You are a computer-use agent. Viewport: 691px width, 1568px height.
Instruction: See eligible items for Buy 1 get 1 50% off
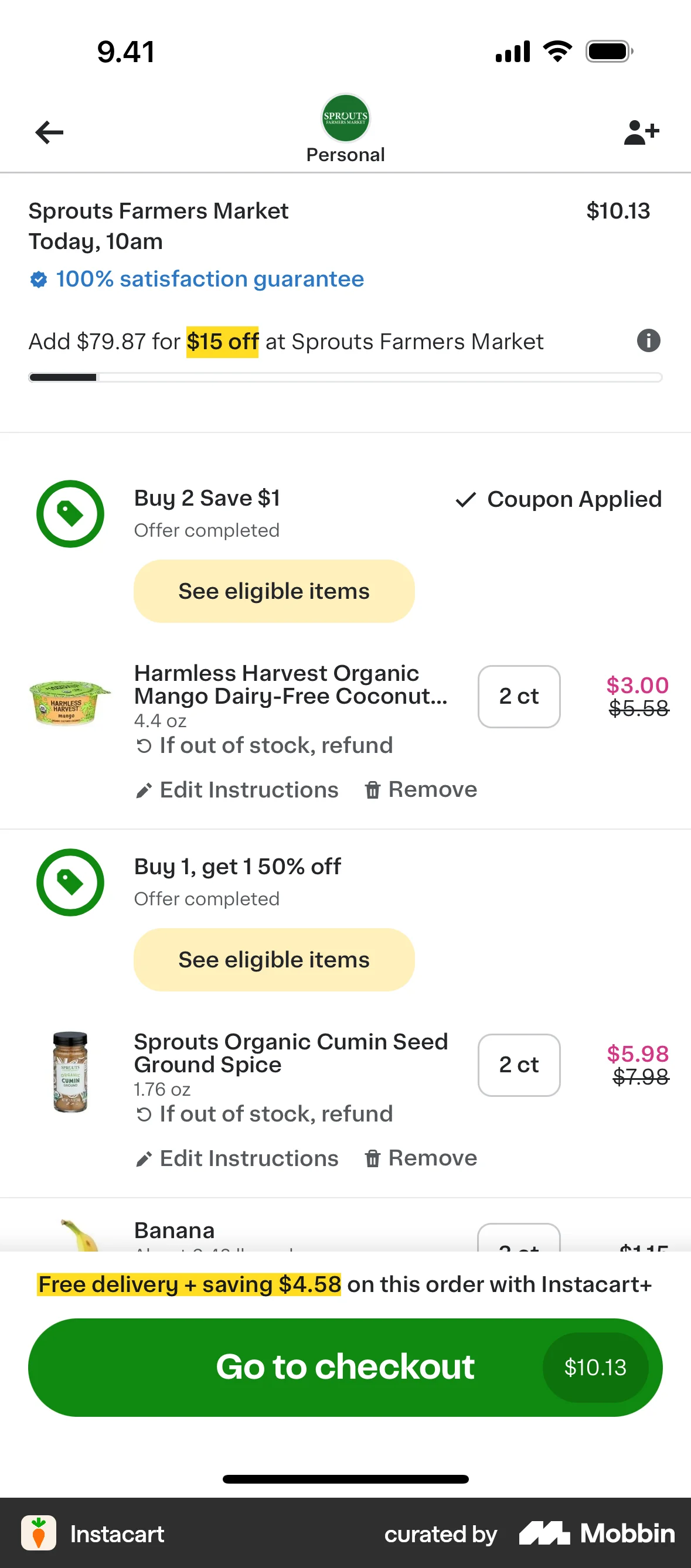[273, 959]
